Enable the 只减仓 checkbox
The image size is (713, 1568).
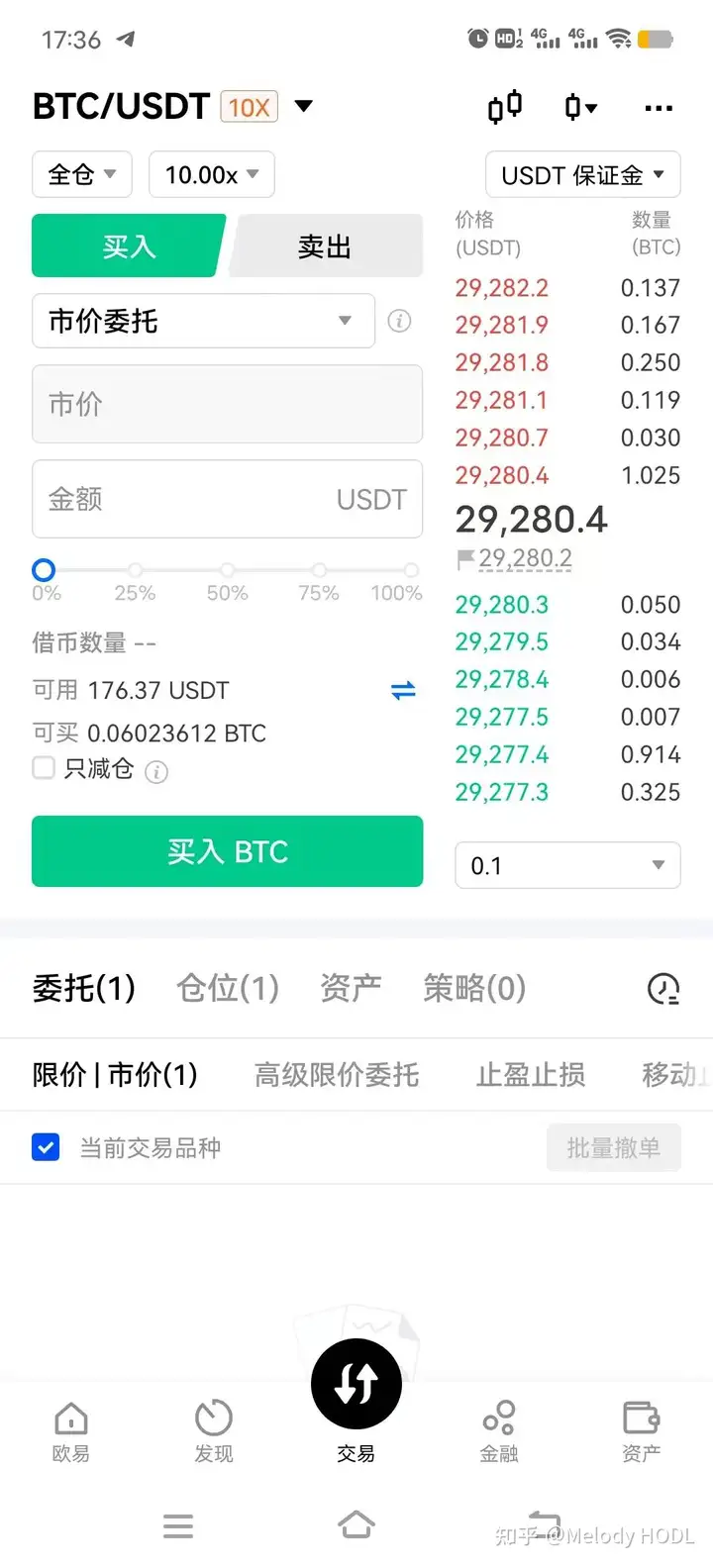[x=43, y=767]
